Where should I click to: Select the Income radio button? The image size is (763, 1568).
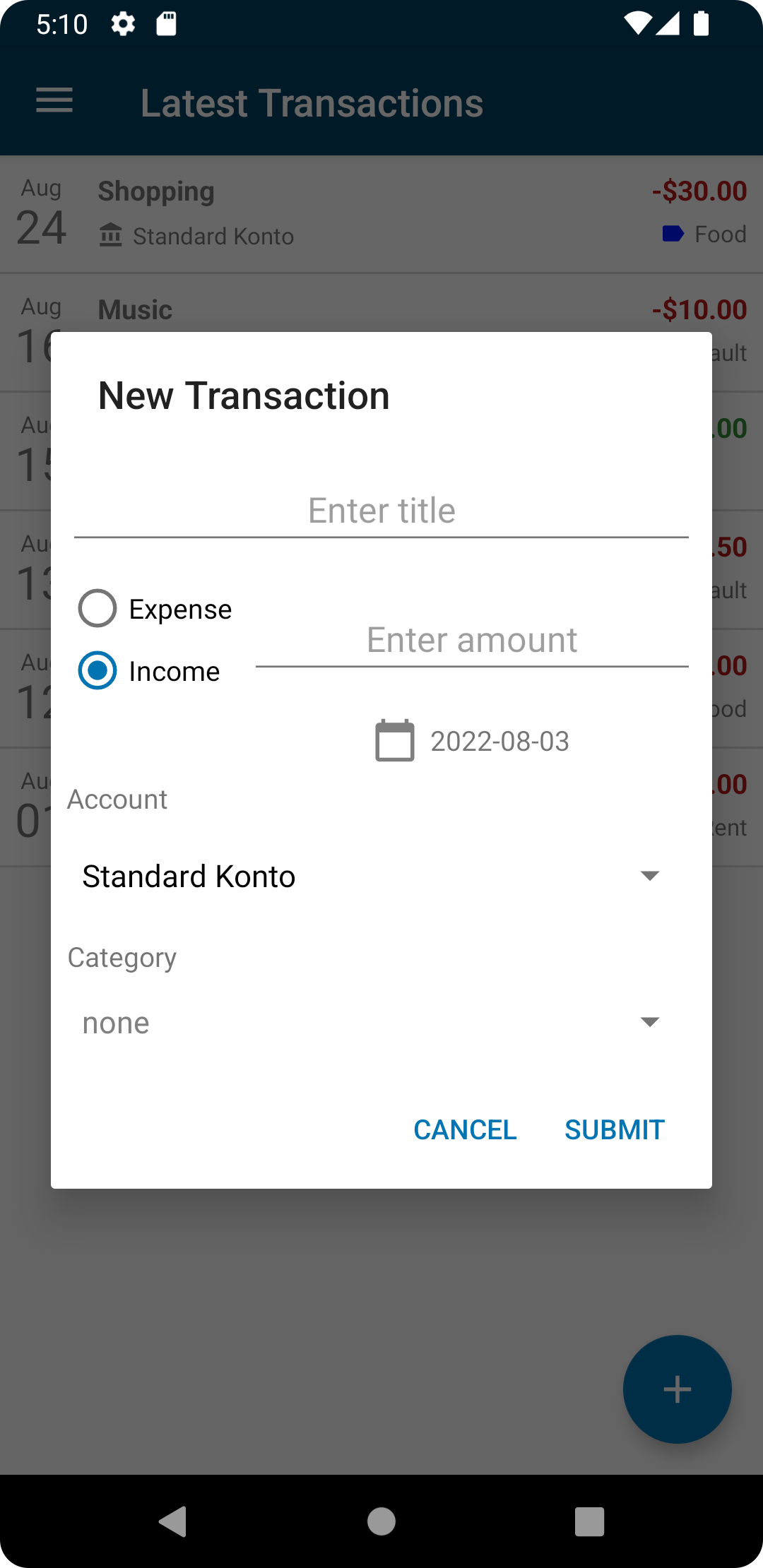point(97,670)
